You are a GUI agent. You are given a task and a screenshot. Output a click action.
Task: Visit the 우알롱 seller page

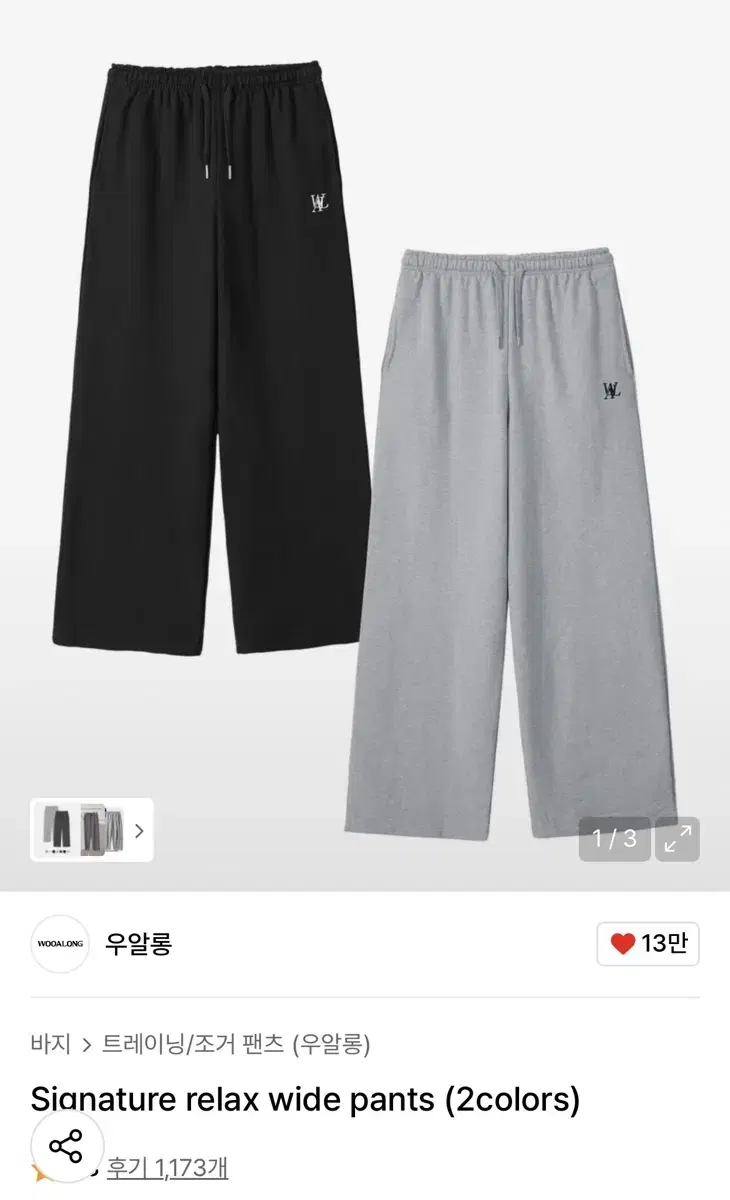[x=140, y=944]
